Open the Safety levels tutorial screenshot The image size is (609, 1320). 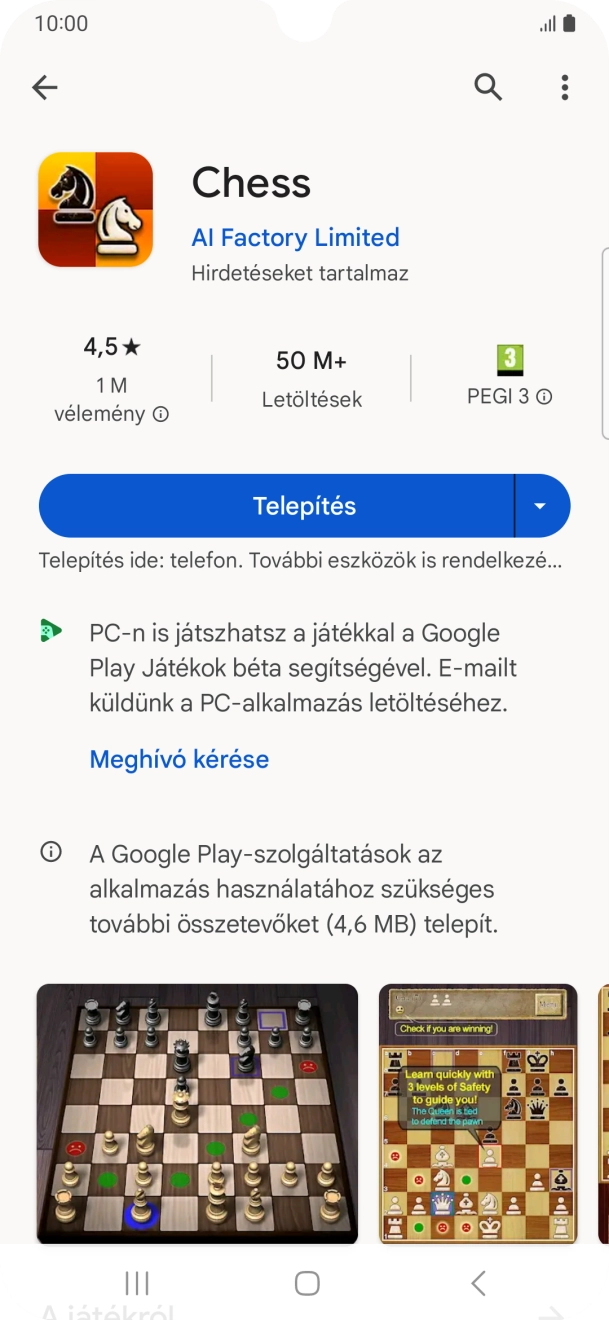point(478,1113)
